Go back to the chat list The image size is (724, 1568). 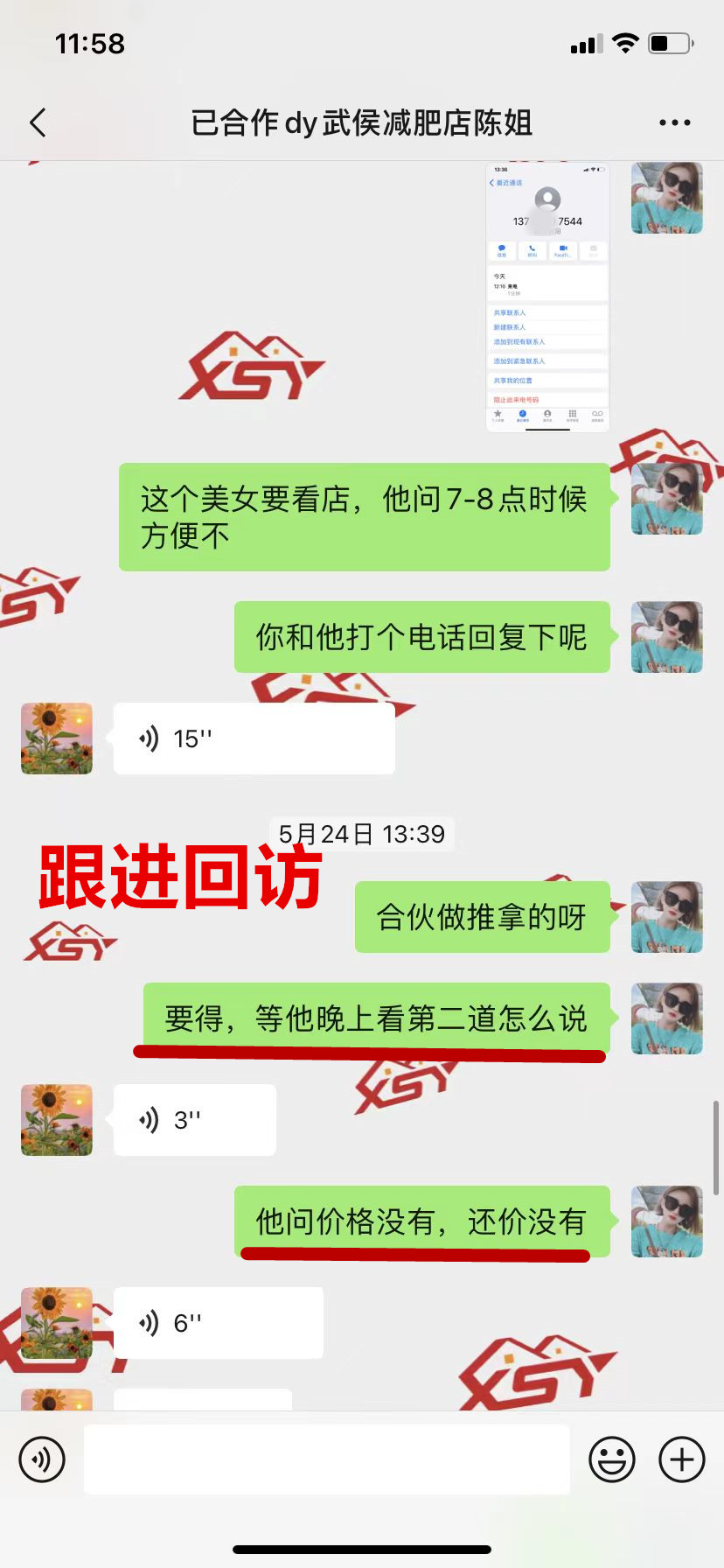click(38, 122)
